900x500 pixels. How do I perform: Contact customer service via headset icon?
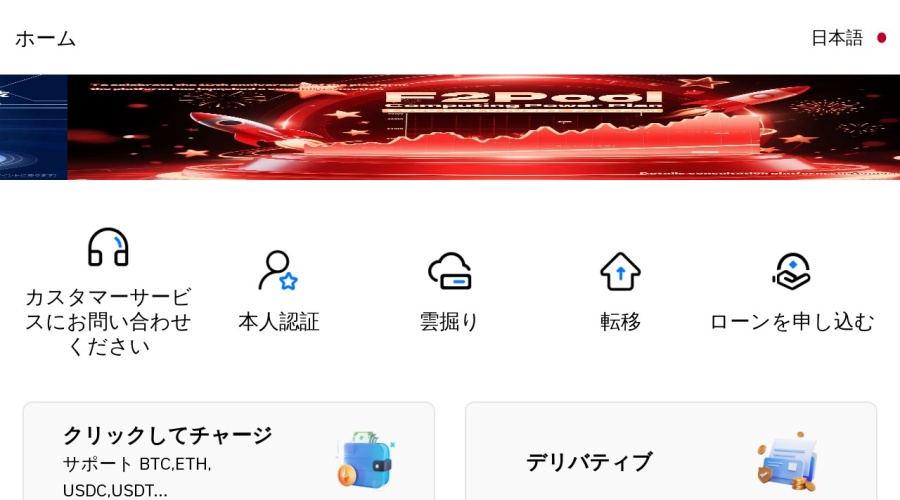[x=108, y=247]
